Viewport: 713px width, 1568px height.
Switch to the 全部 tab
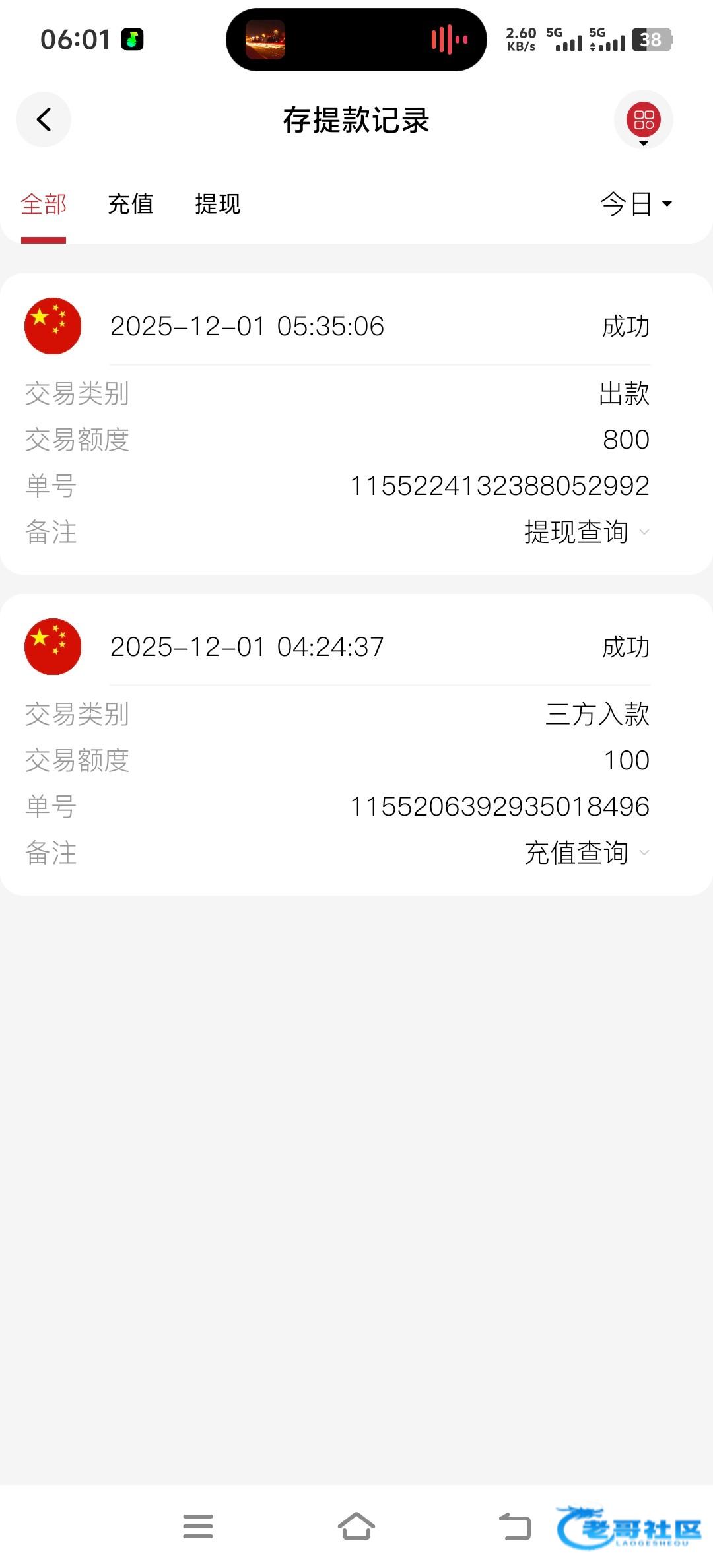[44, 204]
